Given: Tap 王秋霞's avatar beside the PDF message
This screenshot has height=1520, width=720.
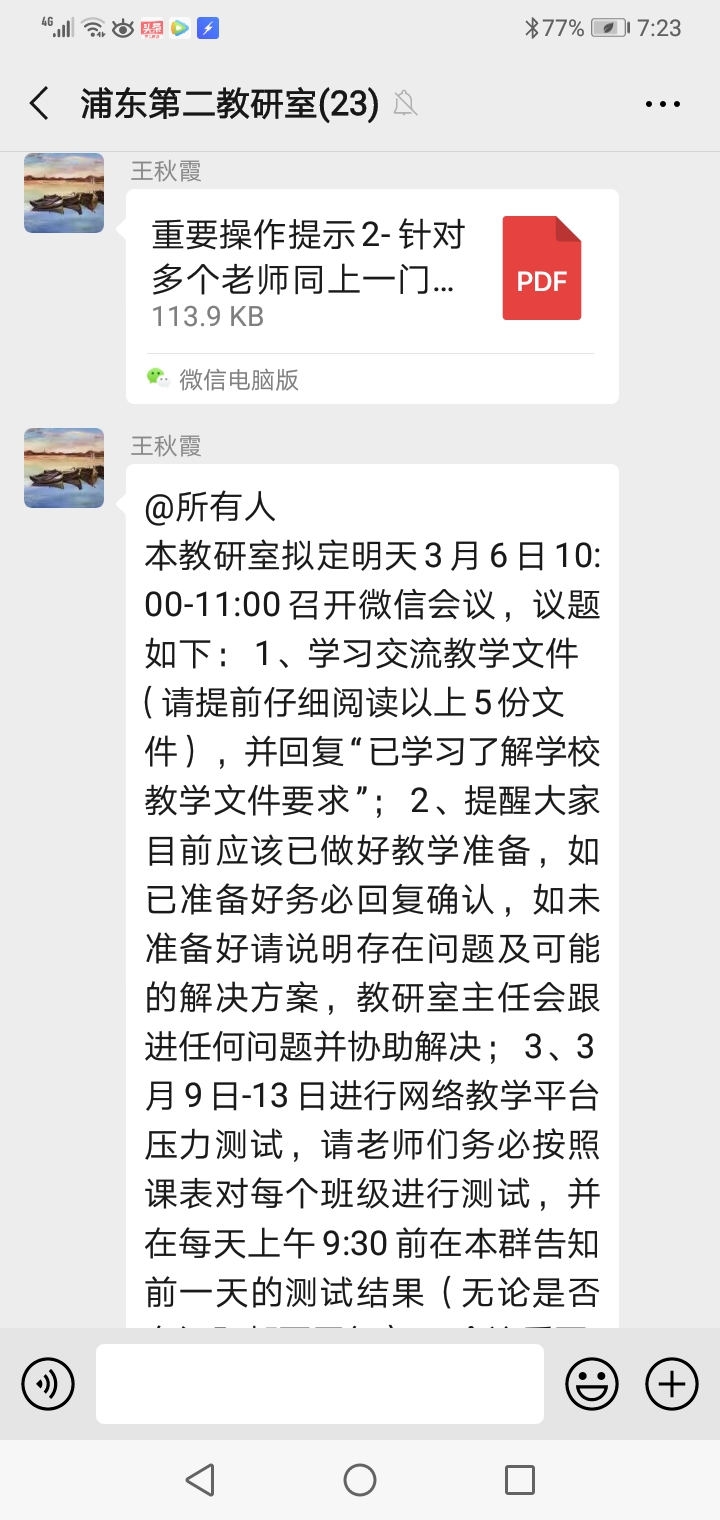Looking at the screenshot, I should [x=64, y=193].
